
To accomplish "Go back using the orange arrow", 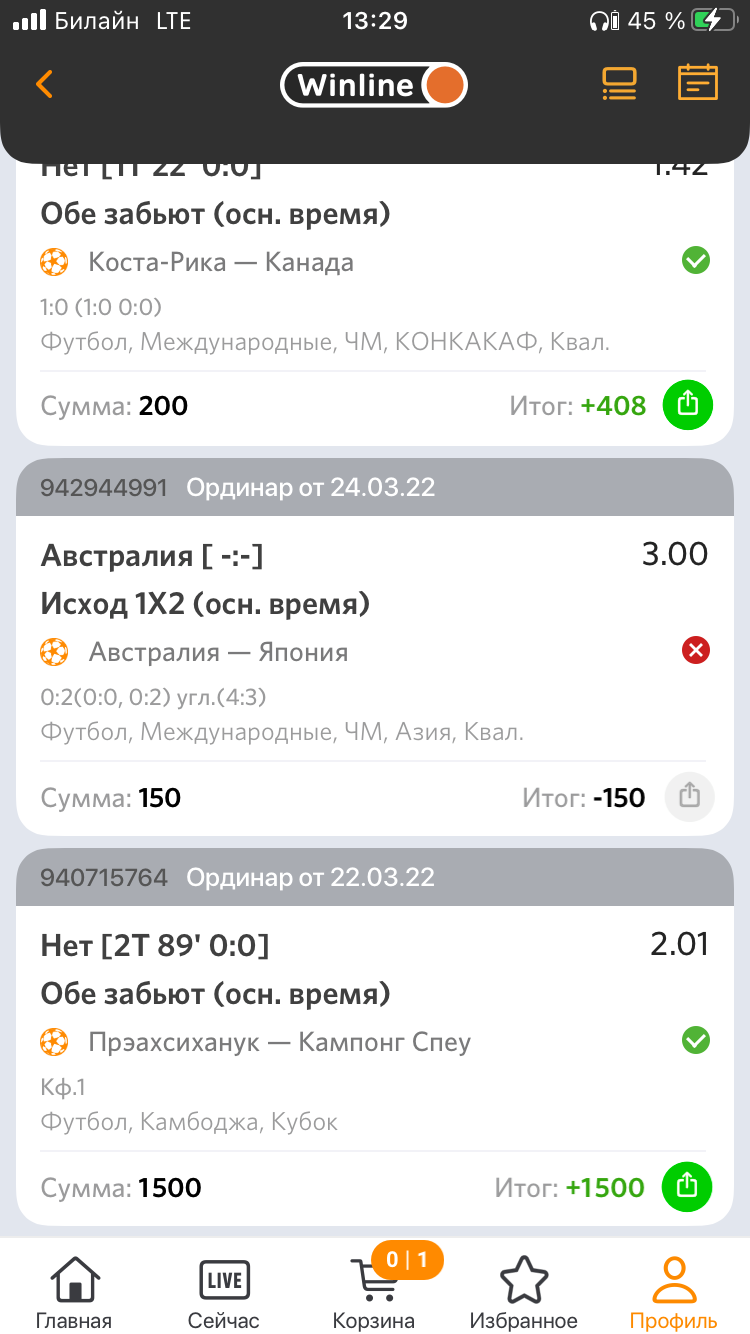I will pyautogui.click(x=44, y=84).
